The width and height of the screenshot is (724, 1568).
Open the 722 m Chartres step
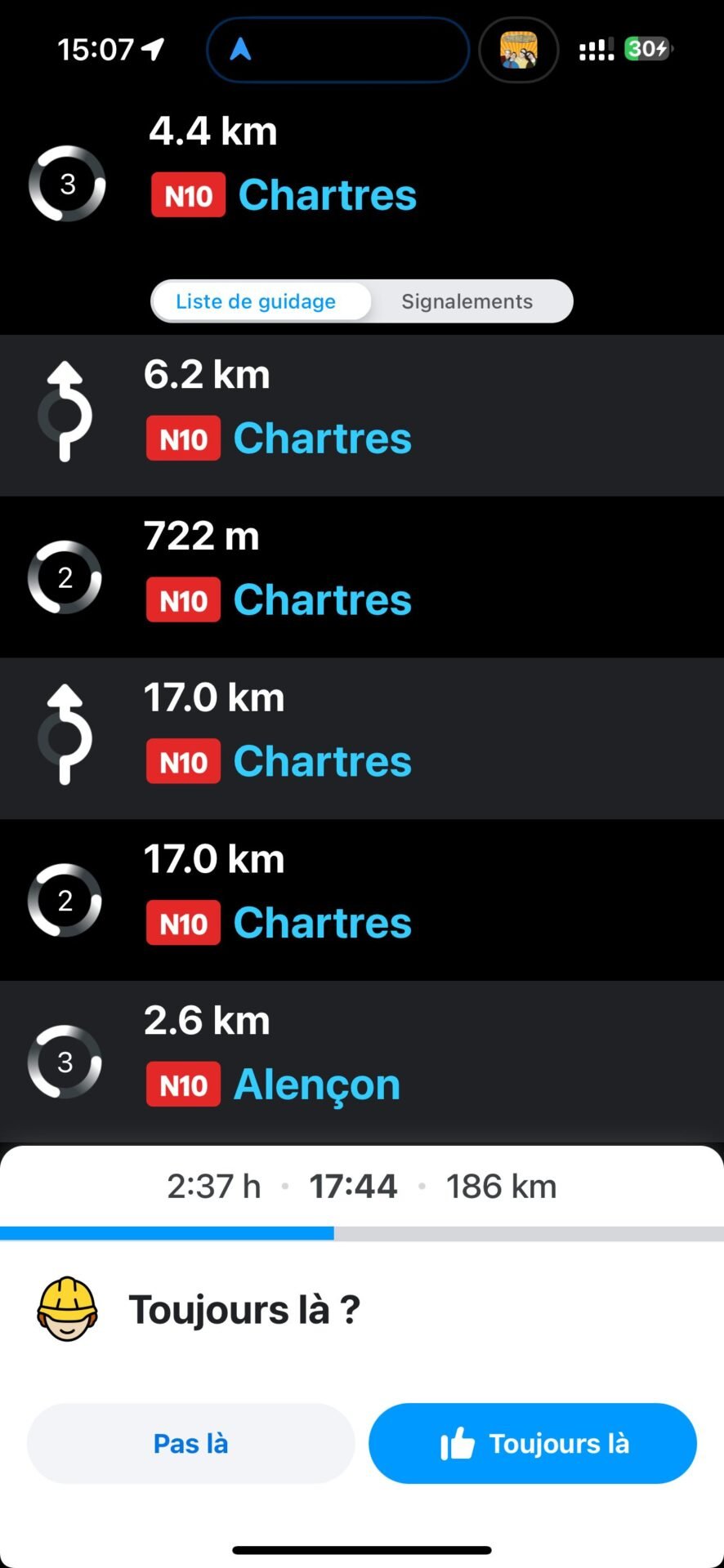pos(362,577)
